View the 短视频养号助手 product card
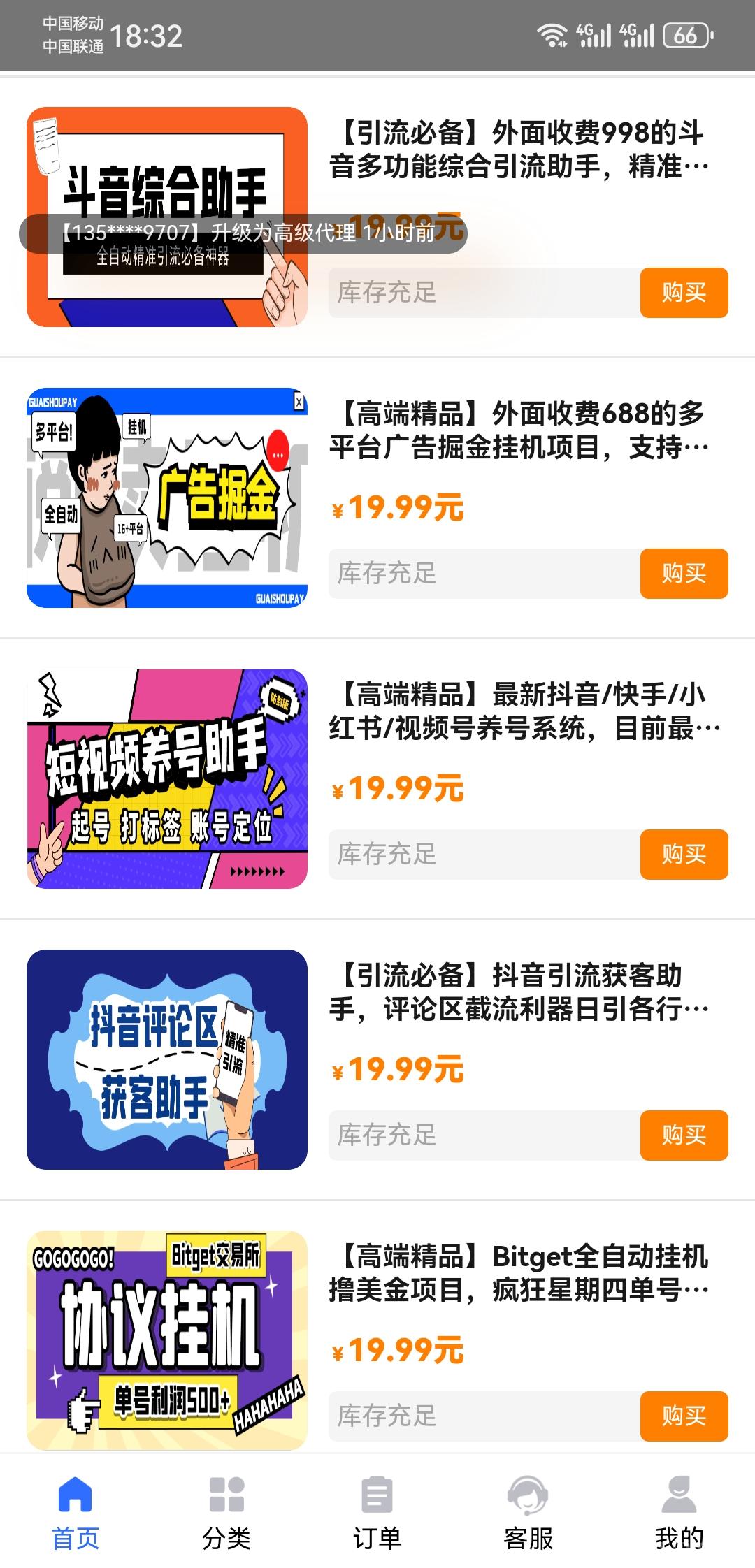 coord(166,778)
